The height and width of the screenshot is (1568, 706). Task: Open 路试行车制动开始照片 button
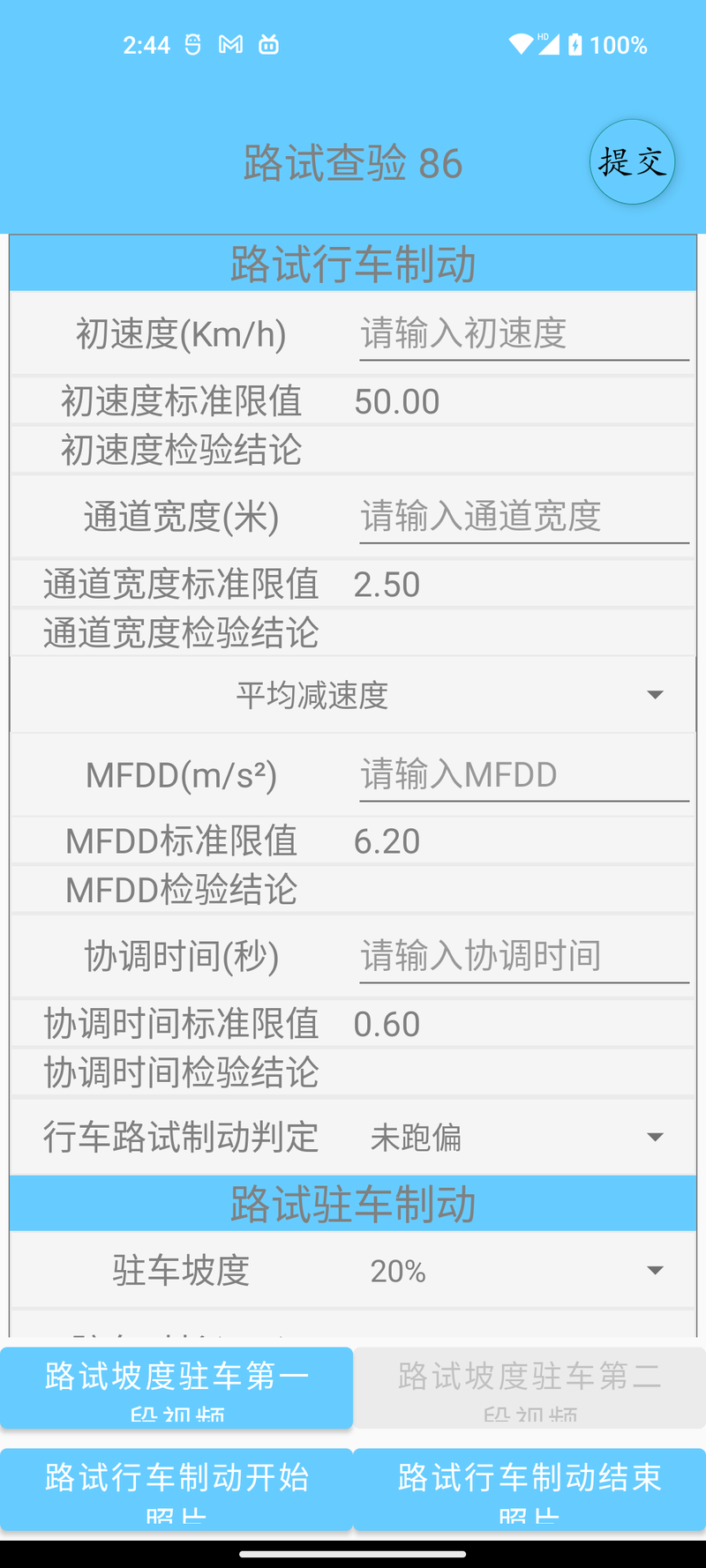click(176, 1490)
